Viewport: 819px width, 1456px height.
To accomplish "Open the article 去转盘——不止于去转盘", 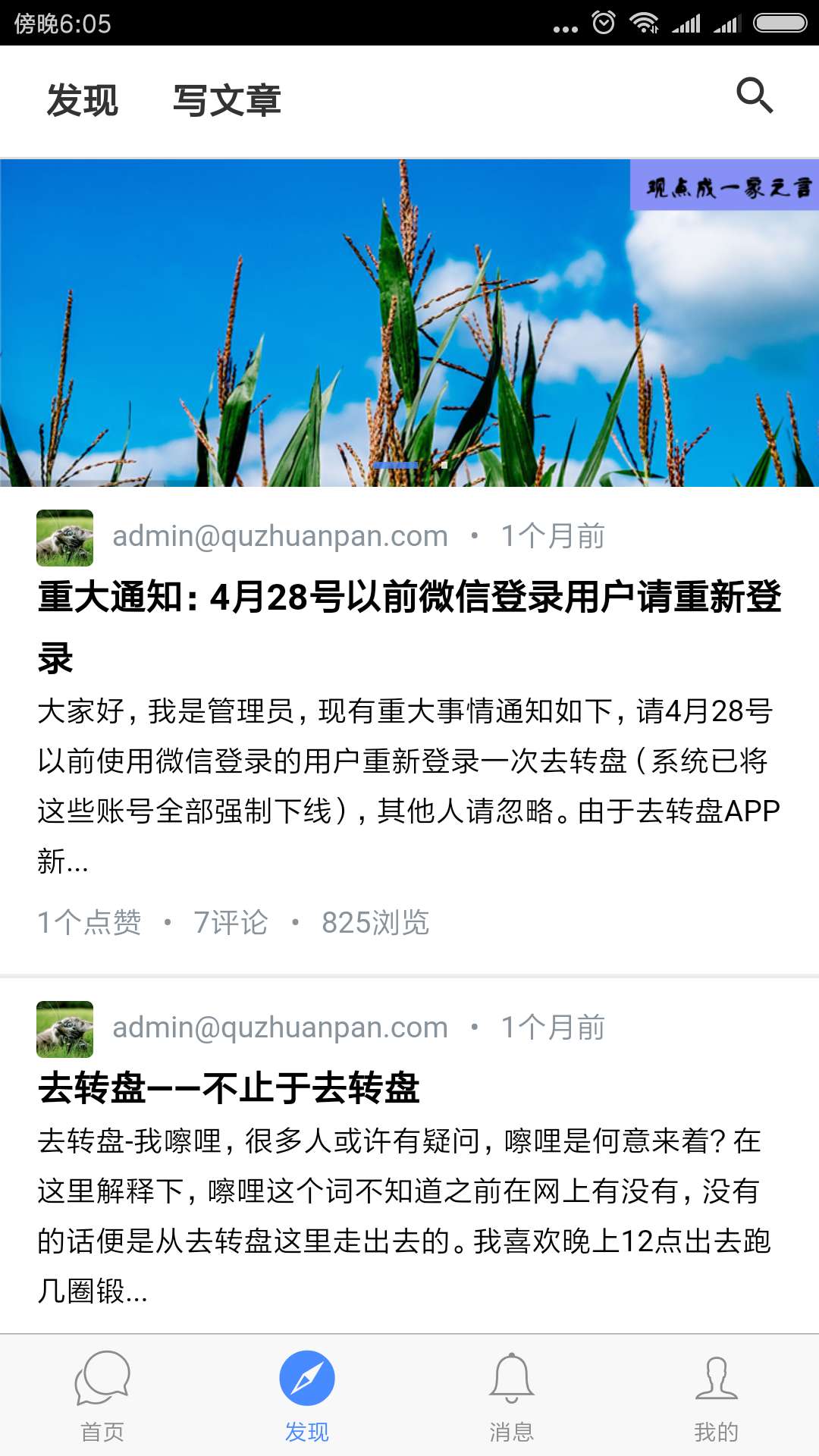I will point(228,1088).
